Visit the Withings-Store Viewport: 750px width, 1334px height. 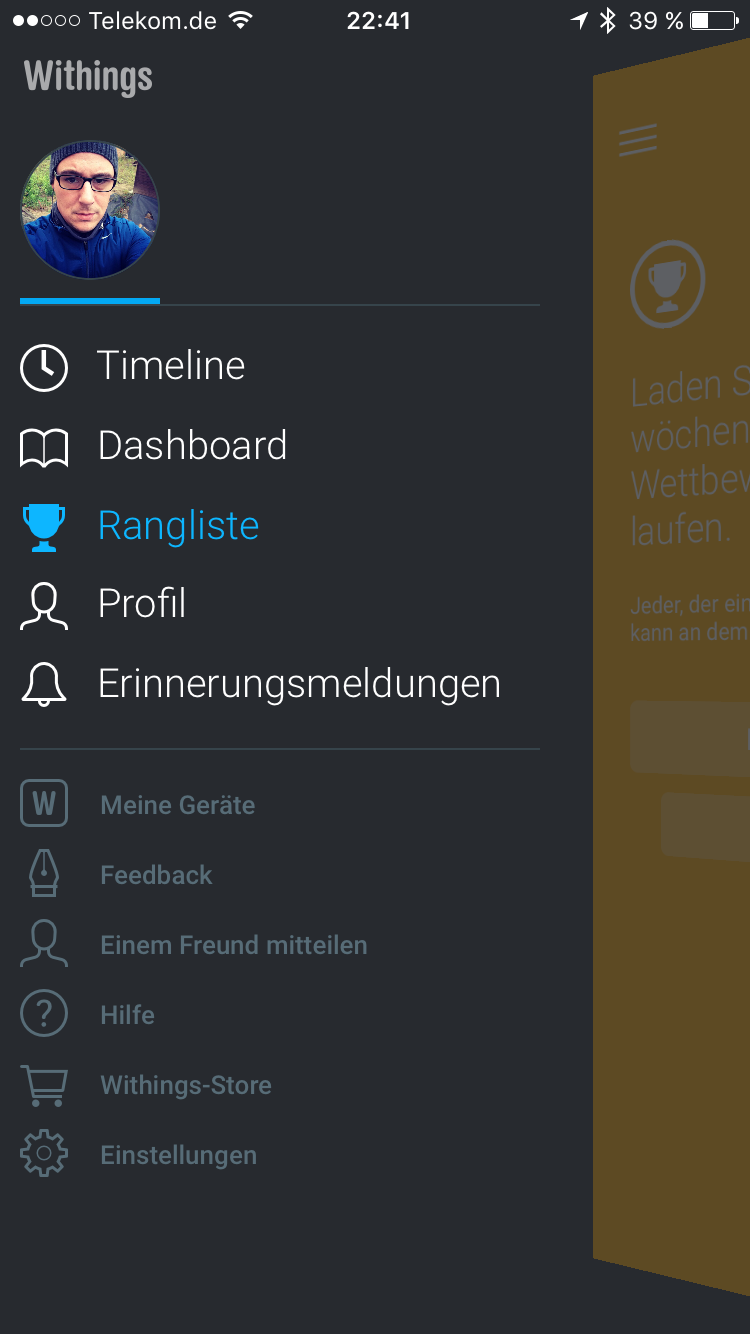click(186, 1085)
